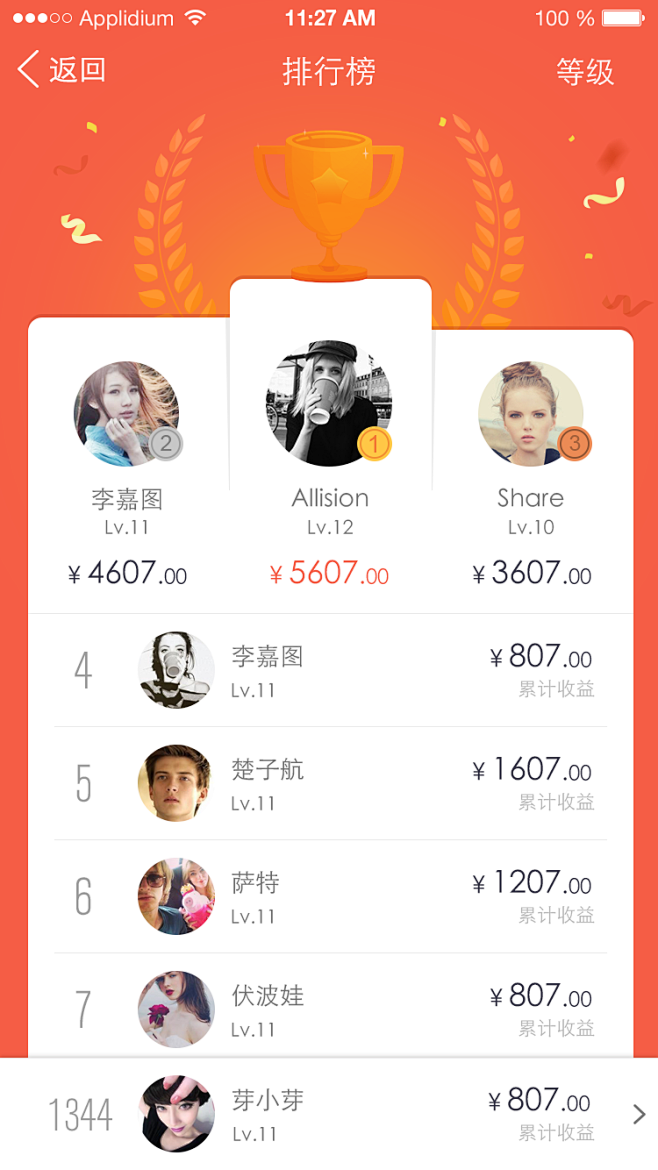Image resolution: width=658 pixels, height=1170 pixels.
Task: Open third-place user Share's profile
Action: 530,414
